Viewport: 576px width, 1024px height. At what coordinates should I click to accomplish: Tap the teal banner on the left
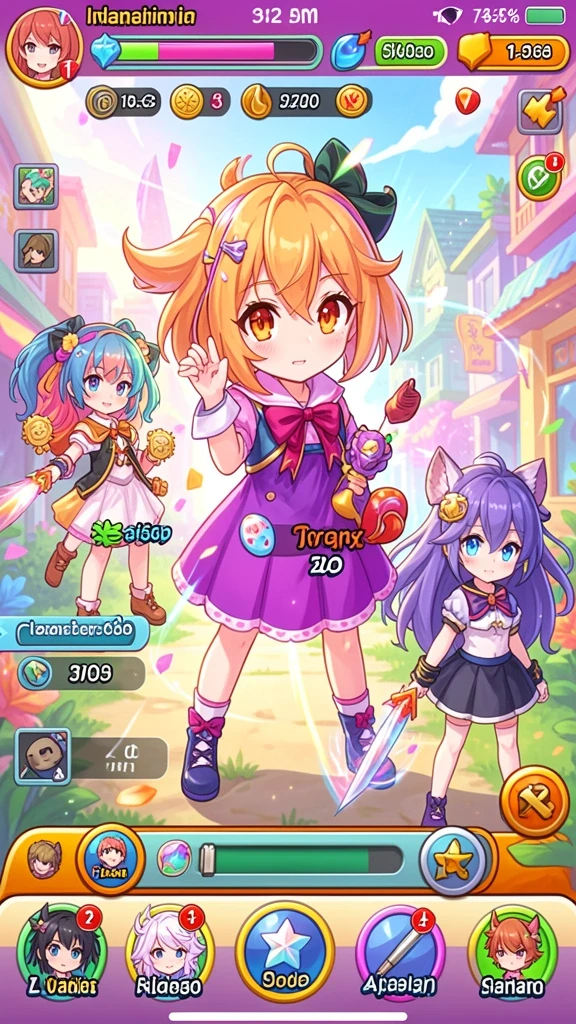(74, 630)
